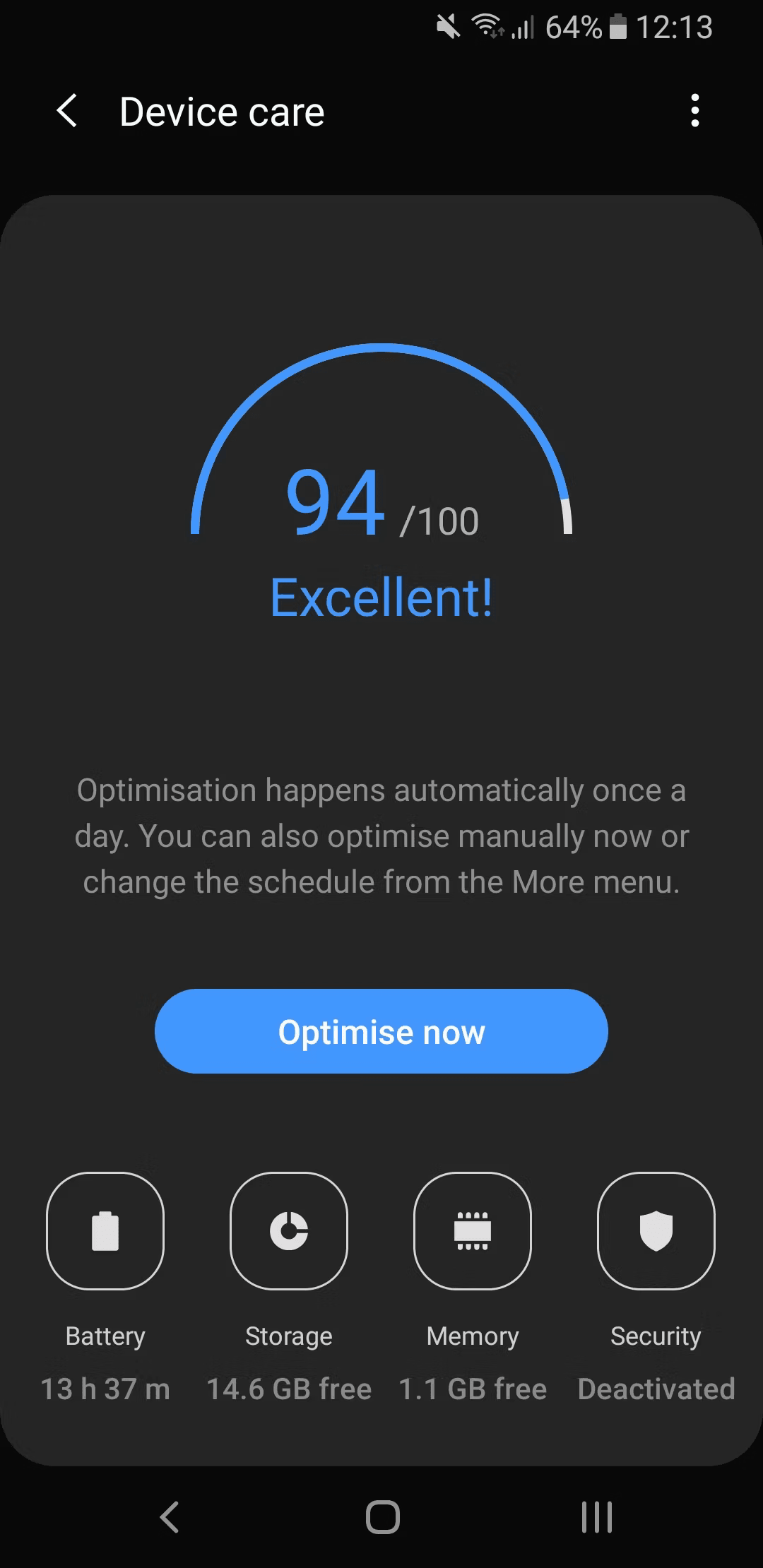Tap the Optimise now button
The height and width of the screenshot is (1568, 763).
click(x=381, y=1031)
